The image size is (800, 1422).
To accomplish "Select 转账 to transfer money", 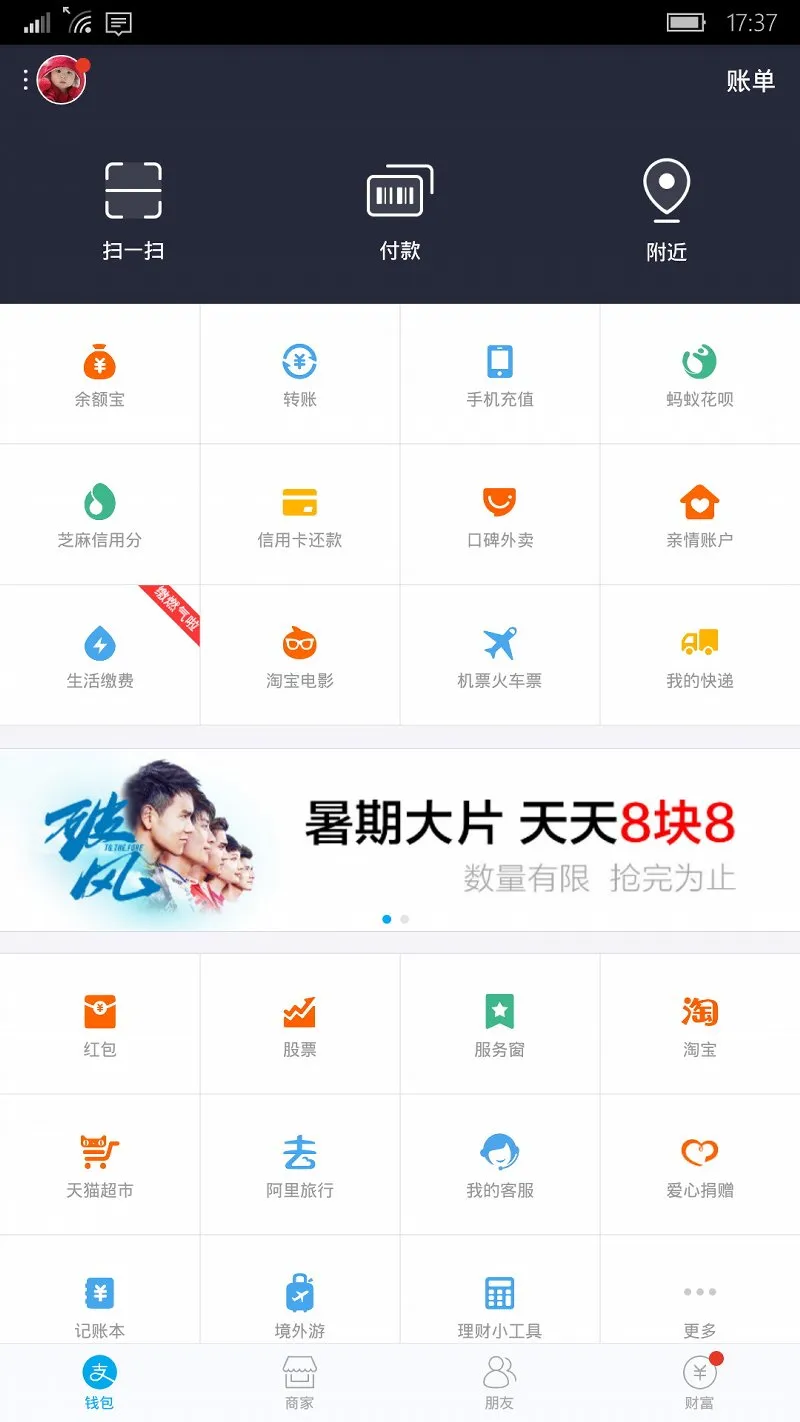I will coord(300,375).
